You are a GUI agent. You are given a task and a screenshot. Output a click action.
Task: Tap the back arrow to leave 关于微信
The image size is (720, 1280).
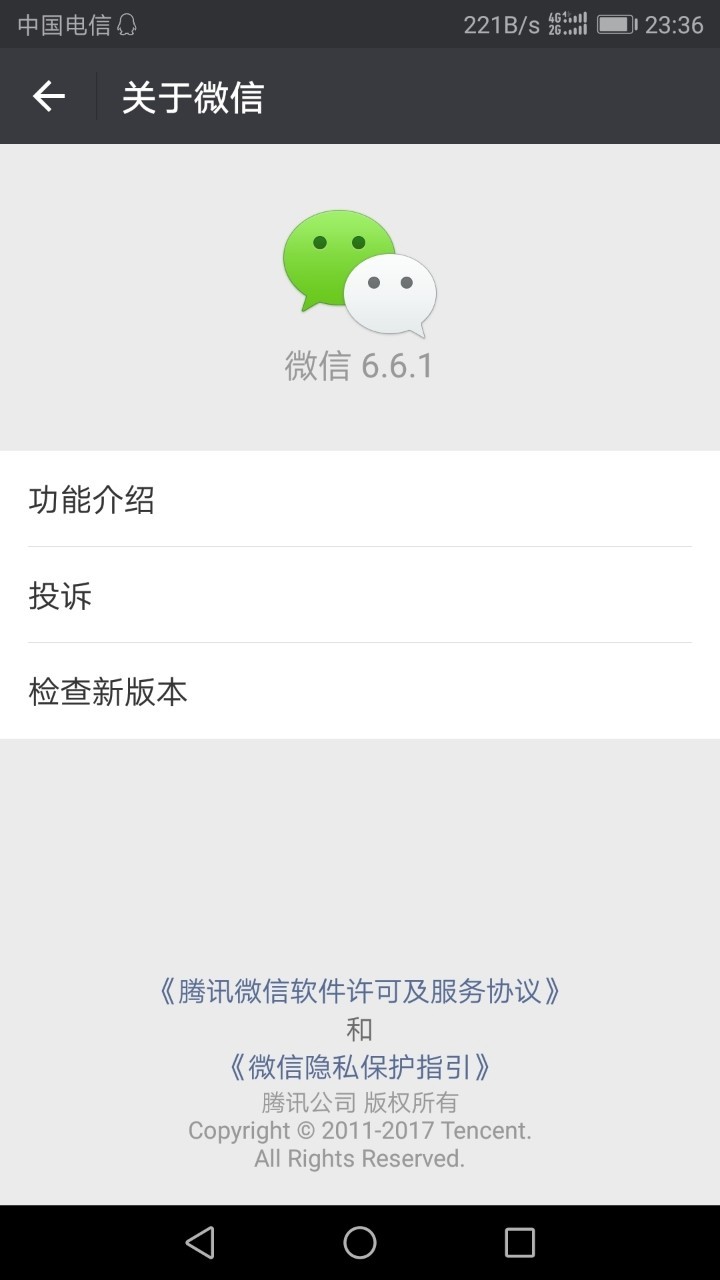click(x=47, y=96)
